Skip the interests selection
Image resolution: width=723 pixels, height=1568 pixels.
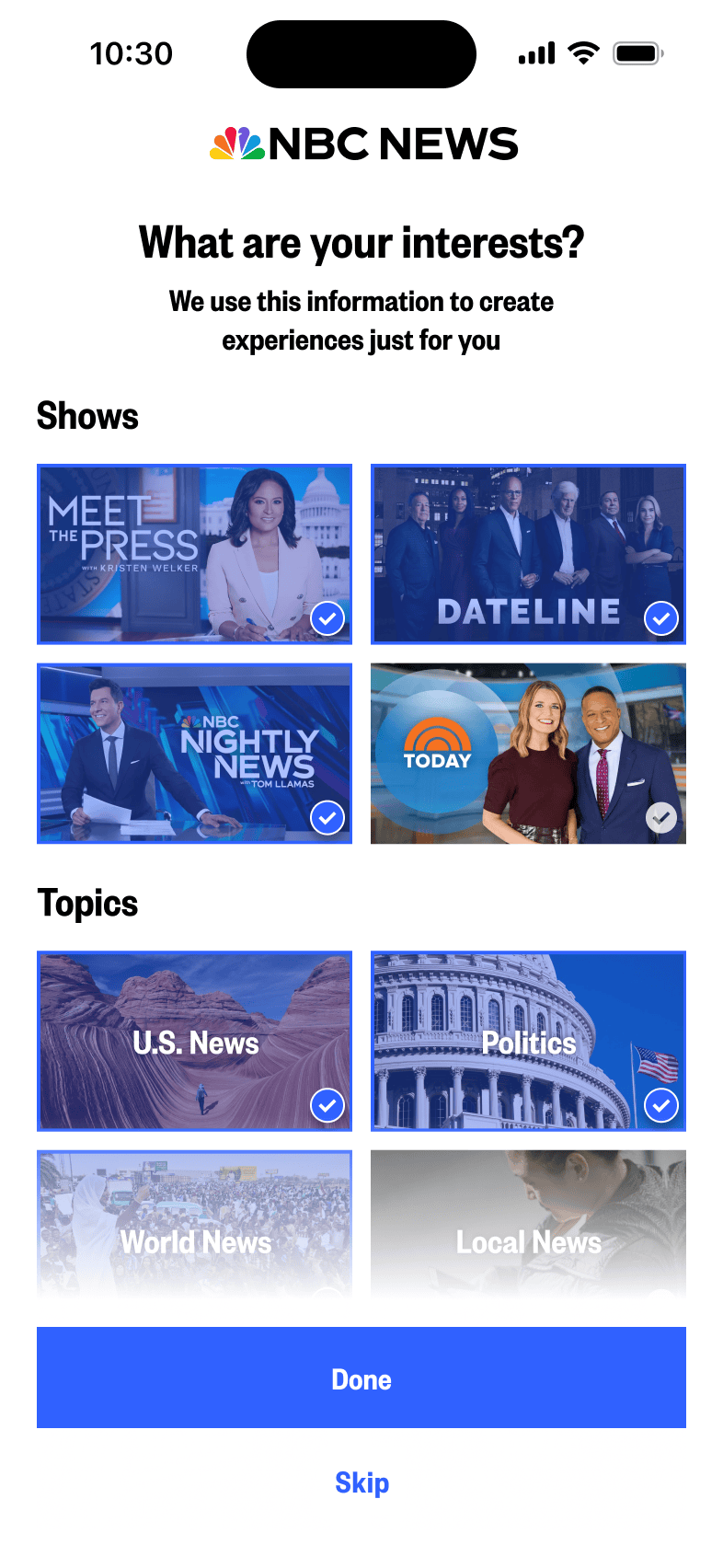click(x=361, y=1482)
